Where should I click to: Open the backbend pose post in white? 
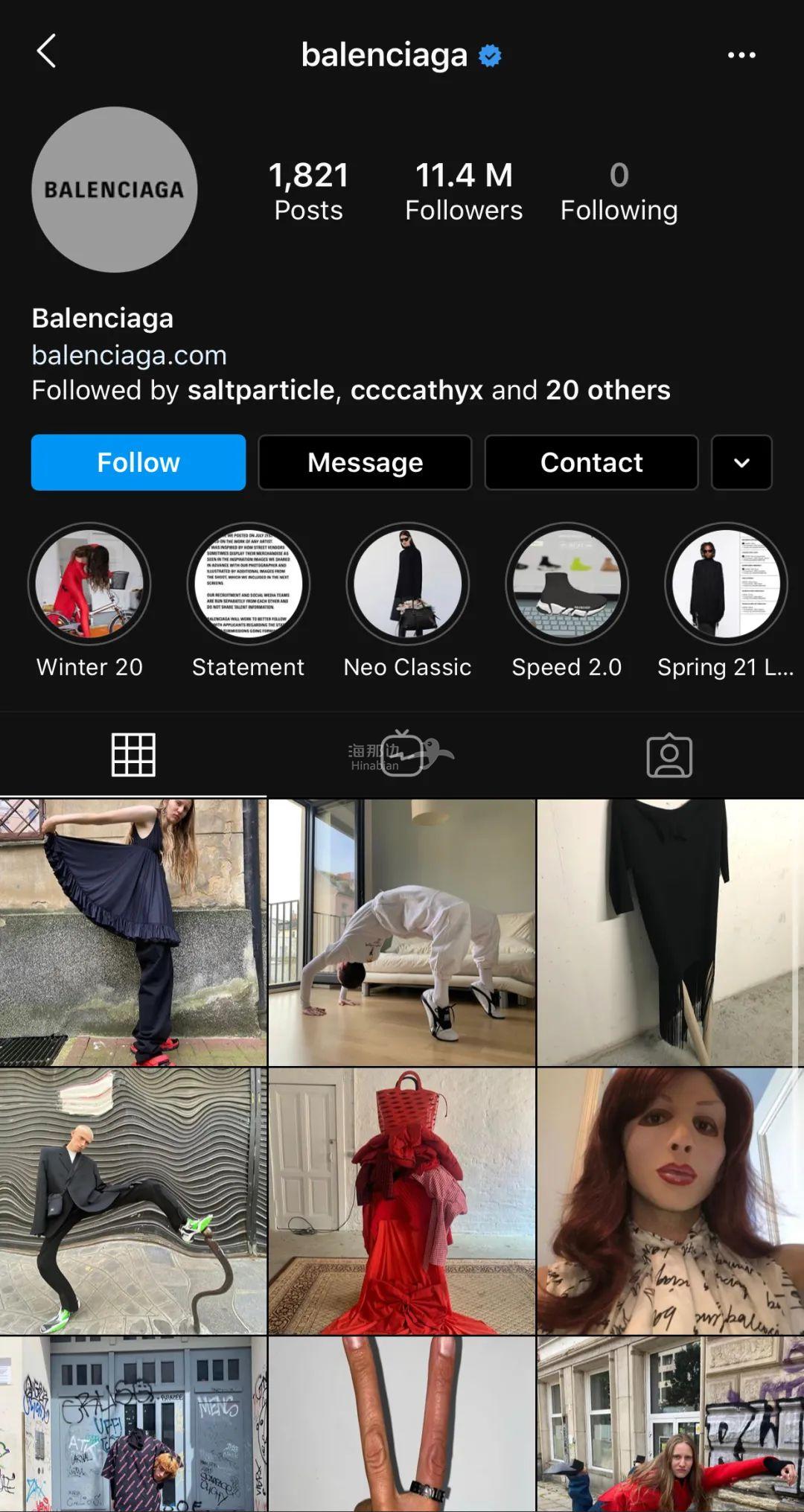[x=402, y=932]
